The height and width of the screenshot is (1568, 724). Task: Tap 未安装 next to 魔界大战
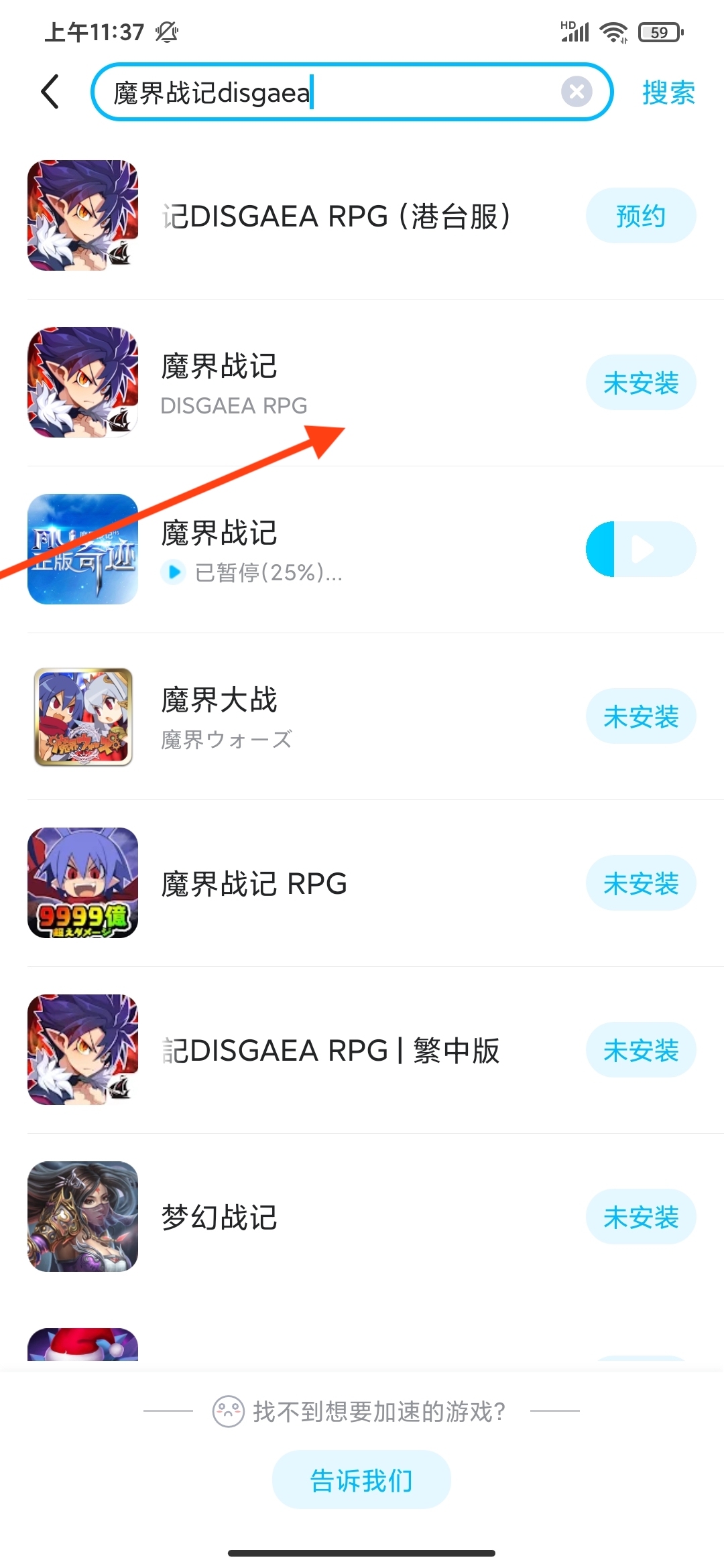[640, 716]
